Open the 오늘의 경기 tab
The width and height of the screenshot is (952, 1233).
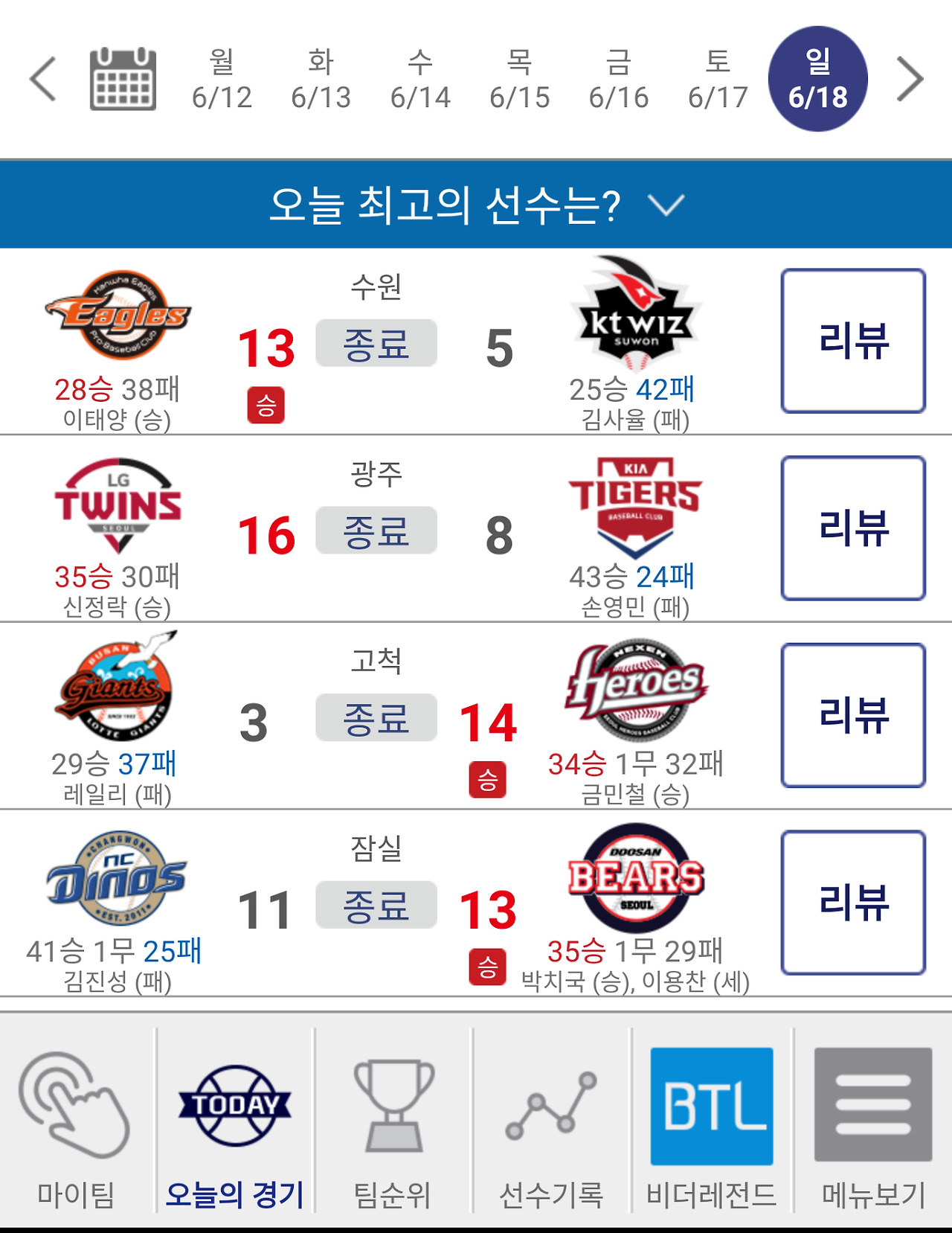[x=235, y=1124]
